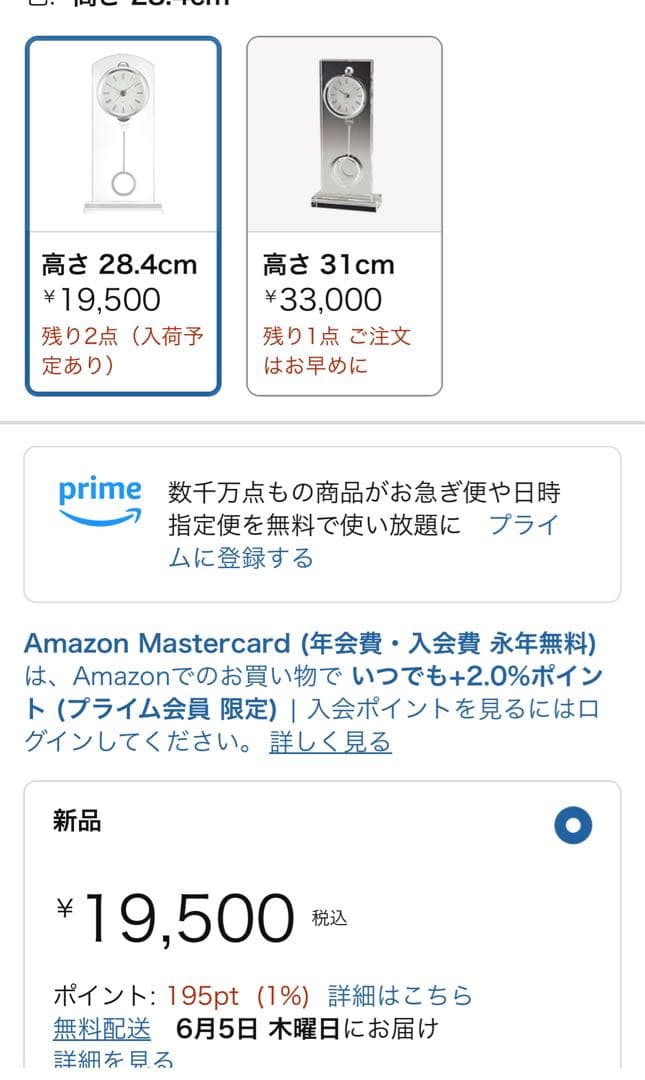Viewport: 645px width, 1080px height.
Task: Tap the 無料配送 delivery link
Action: coord(102,1028)
